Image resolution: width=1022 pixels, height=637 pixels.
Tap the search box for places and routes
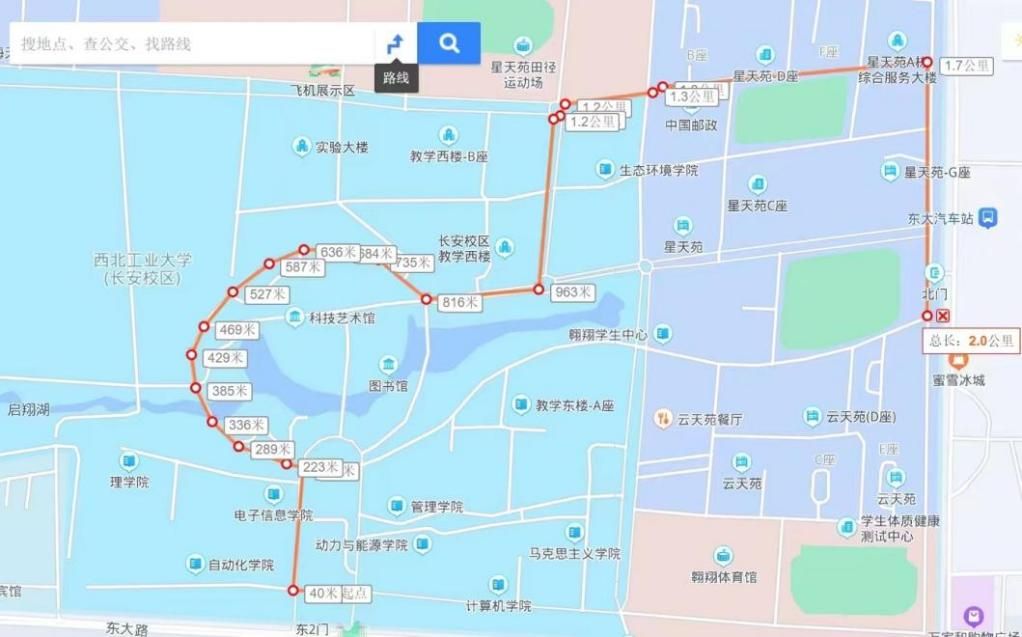tap(190, 44)
